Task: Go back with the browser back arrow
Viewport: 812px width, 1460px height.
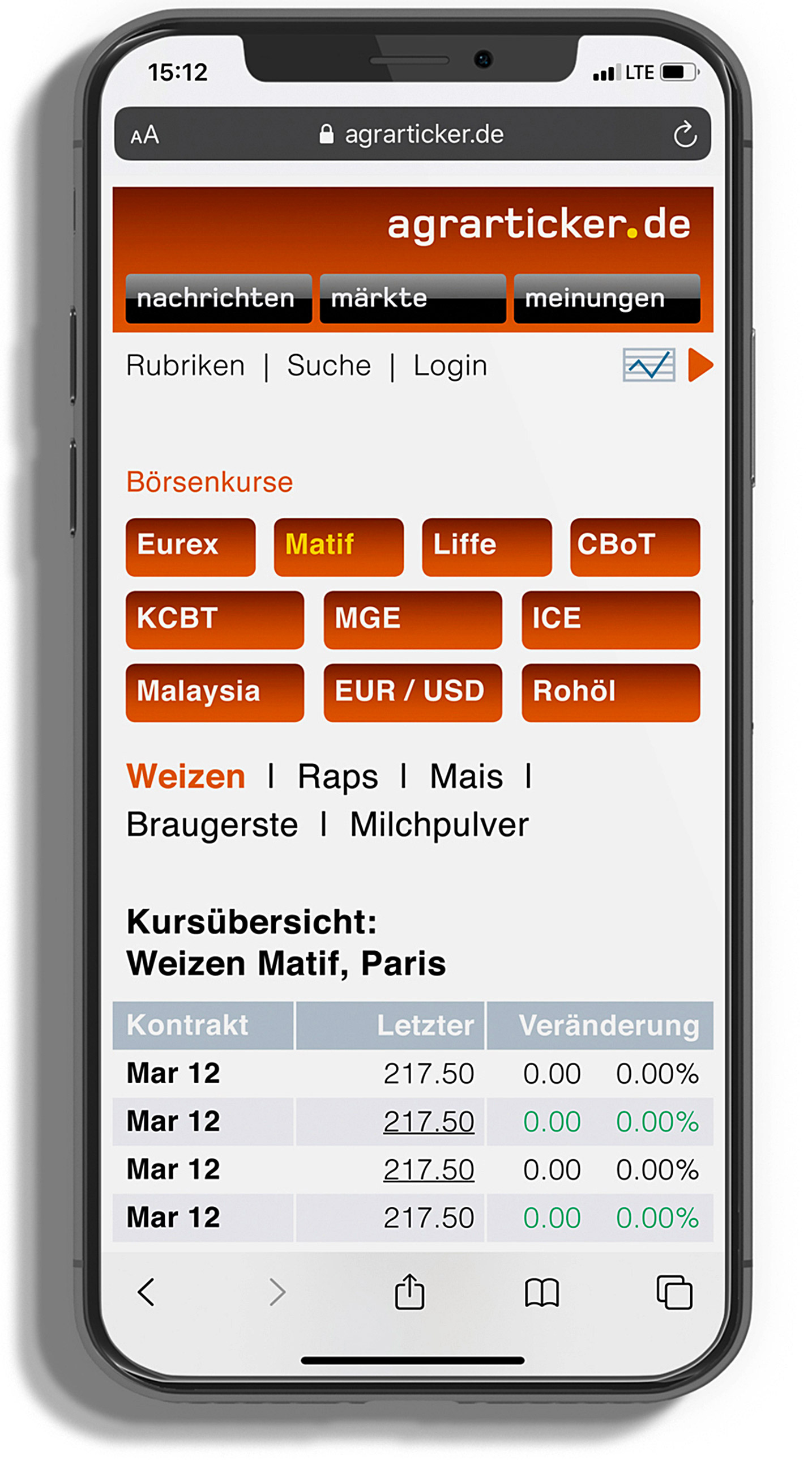Action: coord(146,1293)
